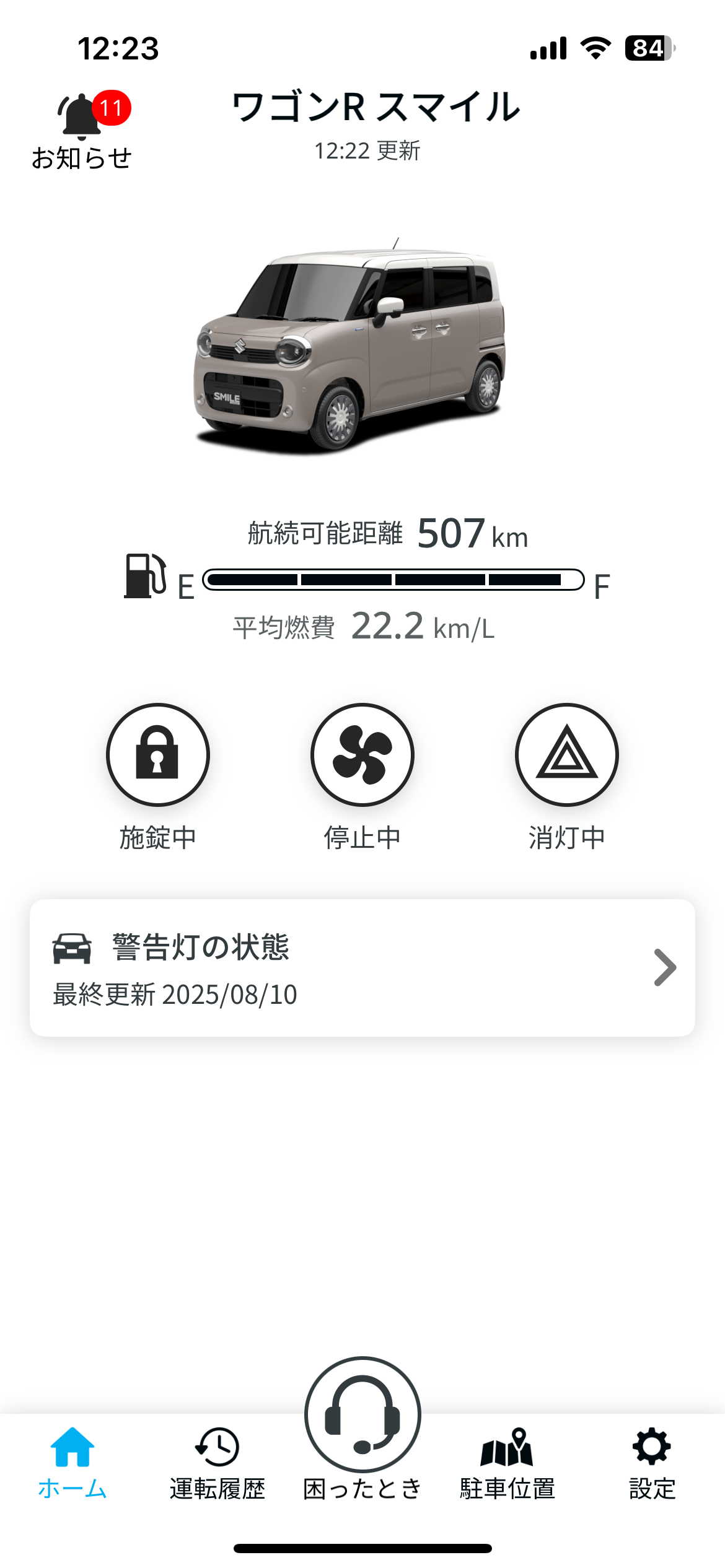Open the お知らせ notifications bell
725x1568 pixels.
click(81, 130)
